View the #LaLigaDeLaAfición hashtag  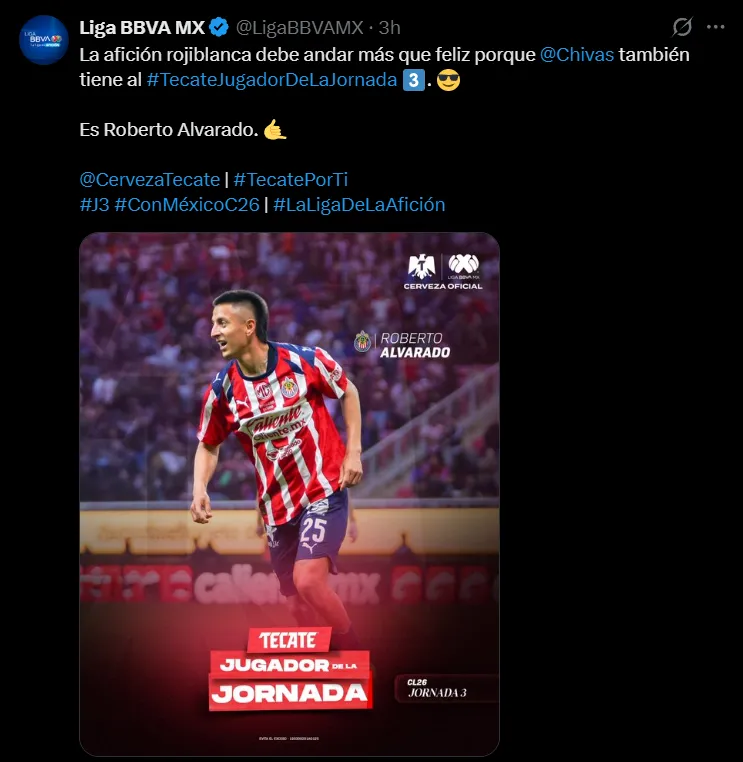pos(359,204)
